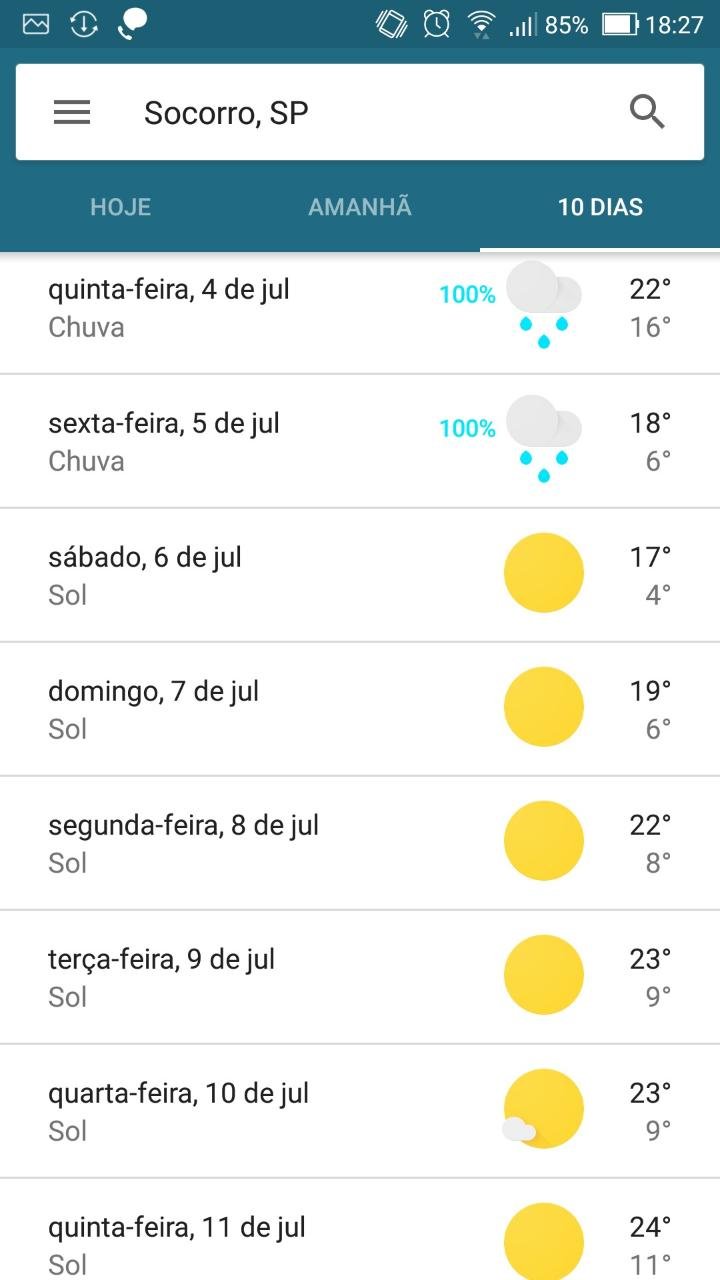The image size is (720, 1280).
Task: Open forecast for terça-feira, 9 de jul
Action: [360, 977]
